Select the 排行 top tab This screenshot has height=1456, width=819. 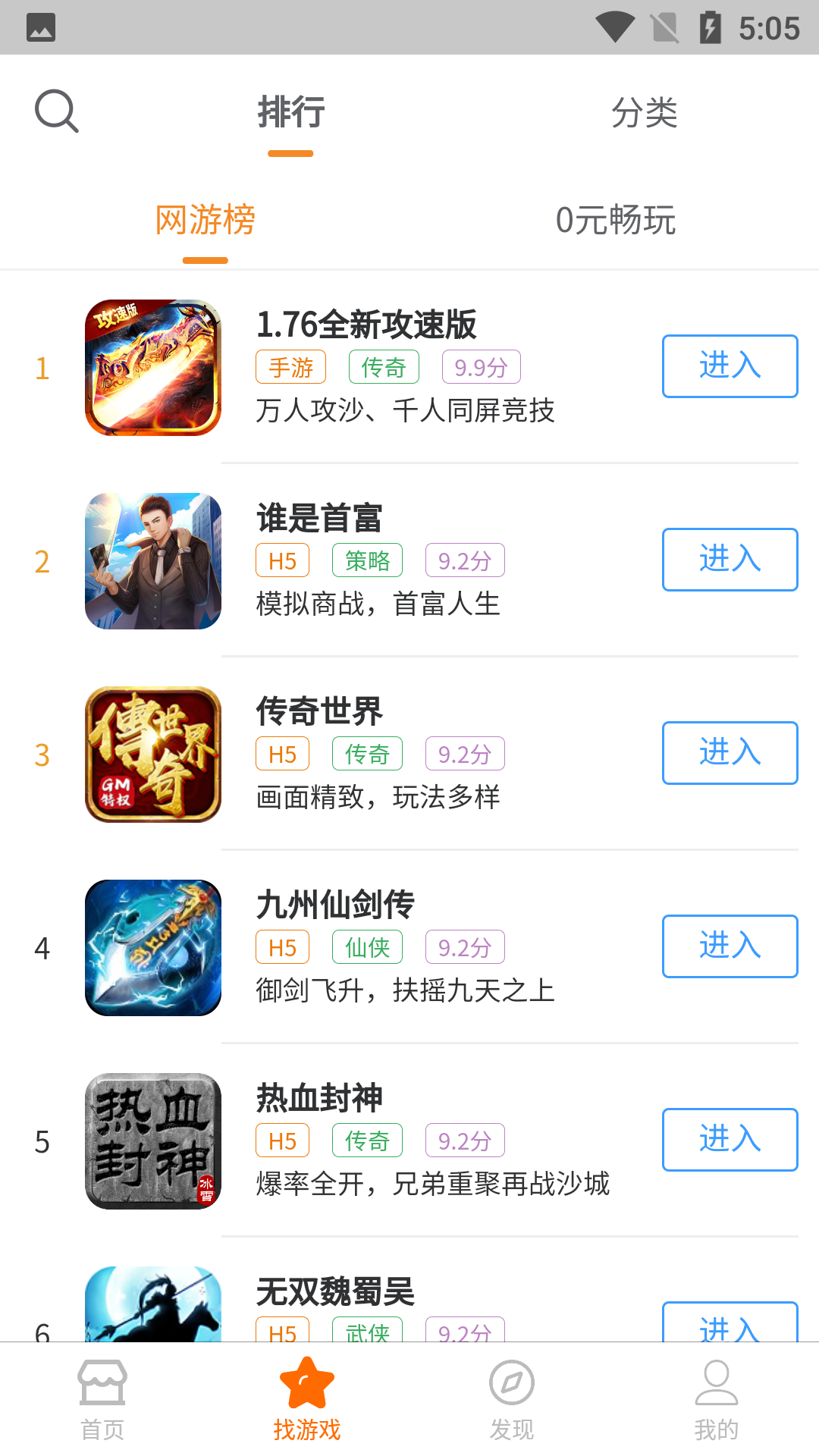pyautogui.click(x=291, y=113)
